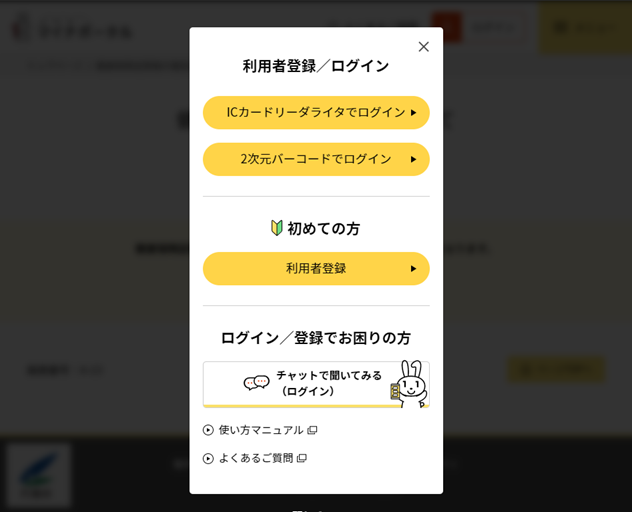The image size is (632, 512).
Task: Choose 2次元バーコードでログイン
Action: pyautogui.click(x=316, y=159)
